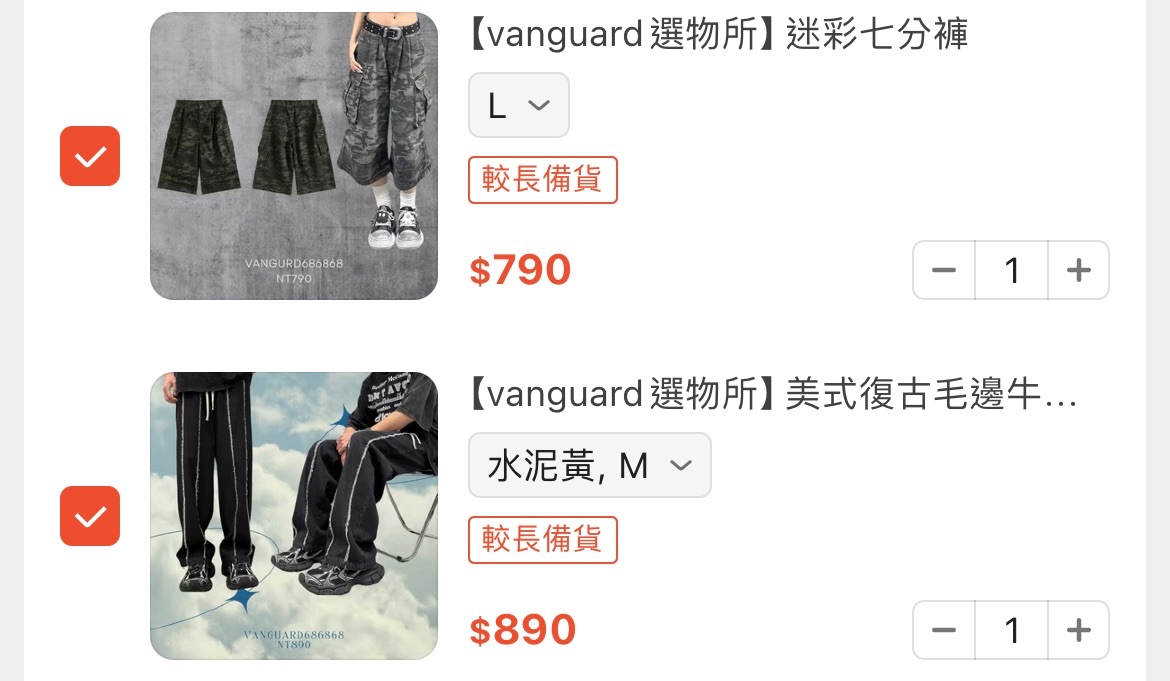The width and height of the screenshot is (1170, 681).
Task: Open the L size dropdown
Action: click(519, 105)
